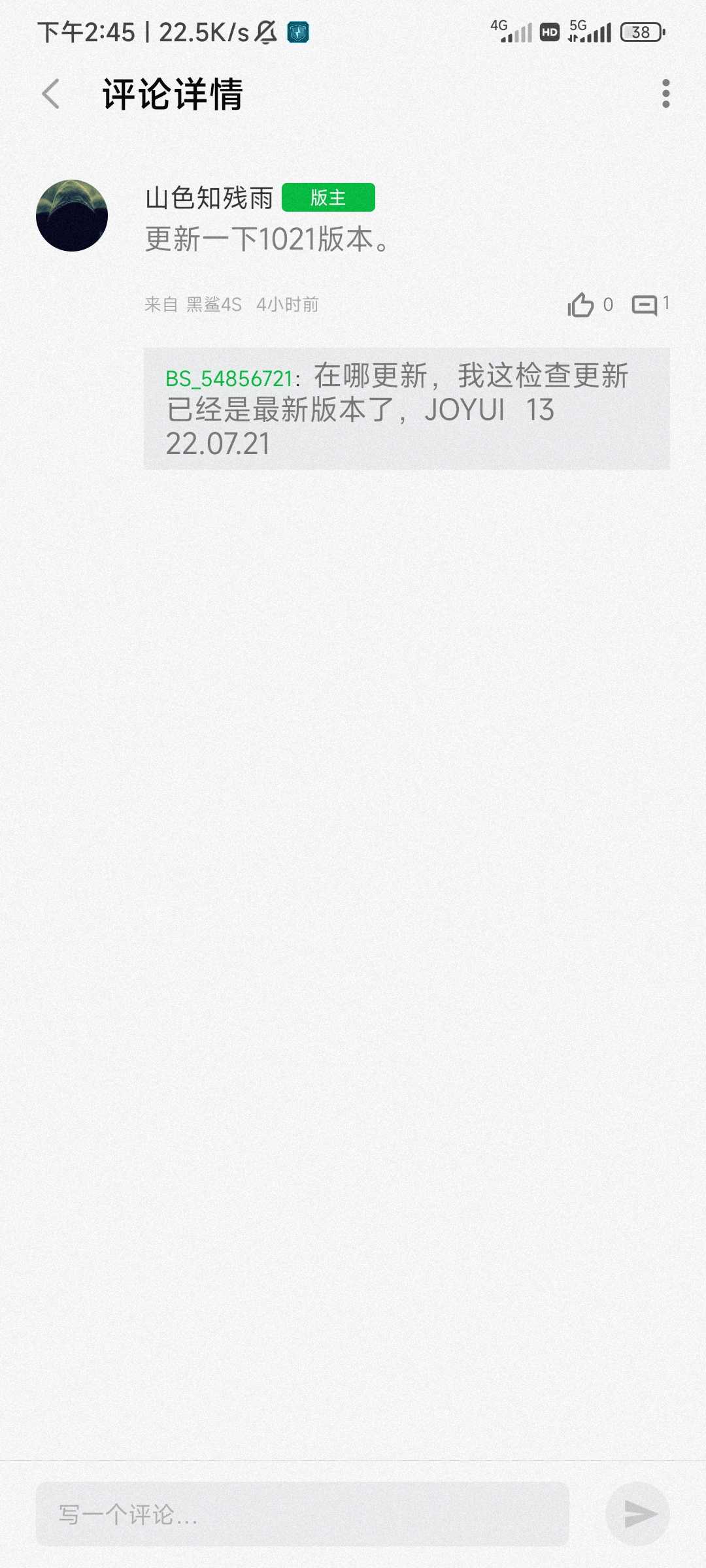Screen dimensions: 706x1568
Task: Open the three-dot overflow menu
Action: tap(665, 94)
